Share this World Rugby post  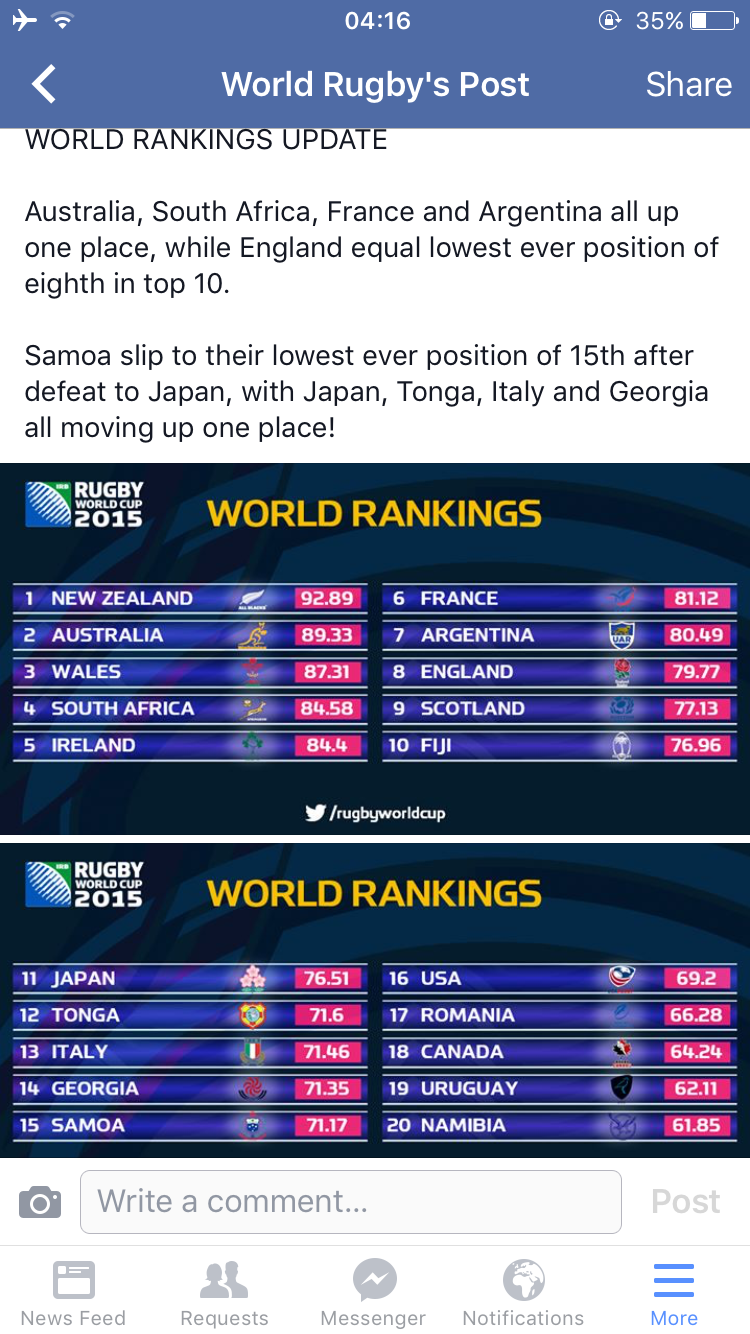[688, 85]
